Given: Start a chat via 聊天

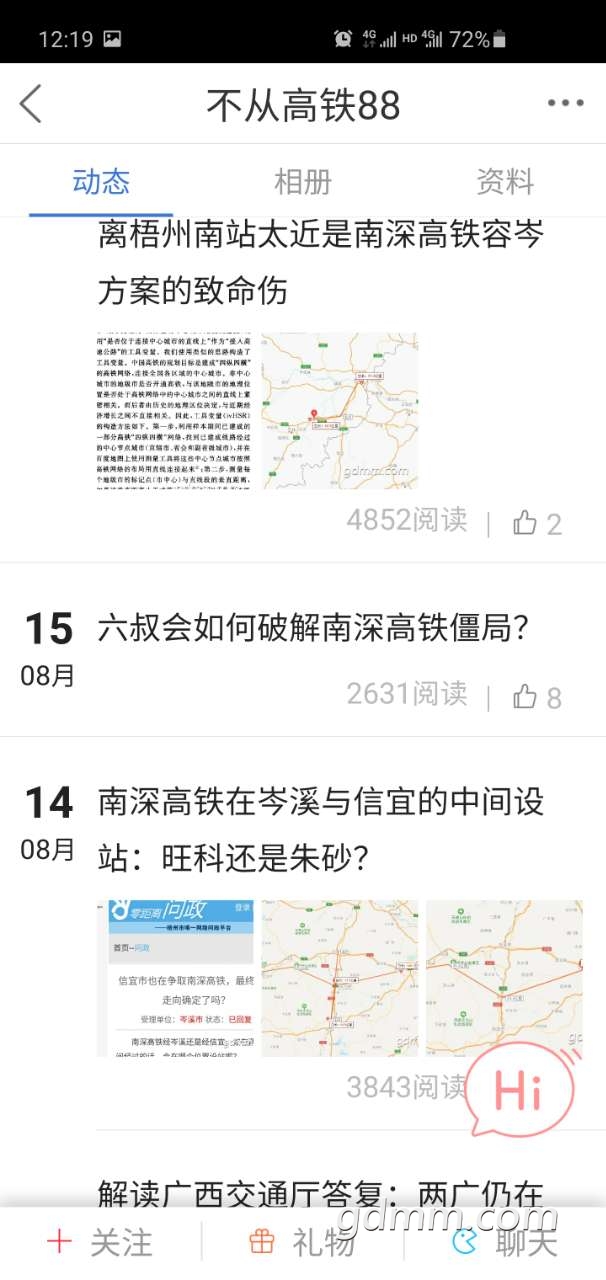Looking at the screenshot, I should (x=504, y=1243).
